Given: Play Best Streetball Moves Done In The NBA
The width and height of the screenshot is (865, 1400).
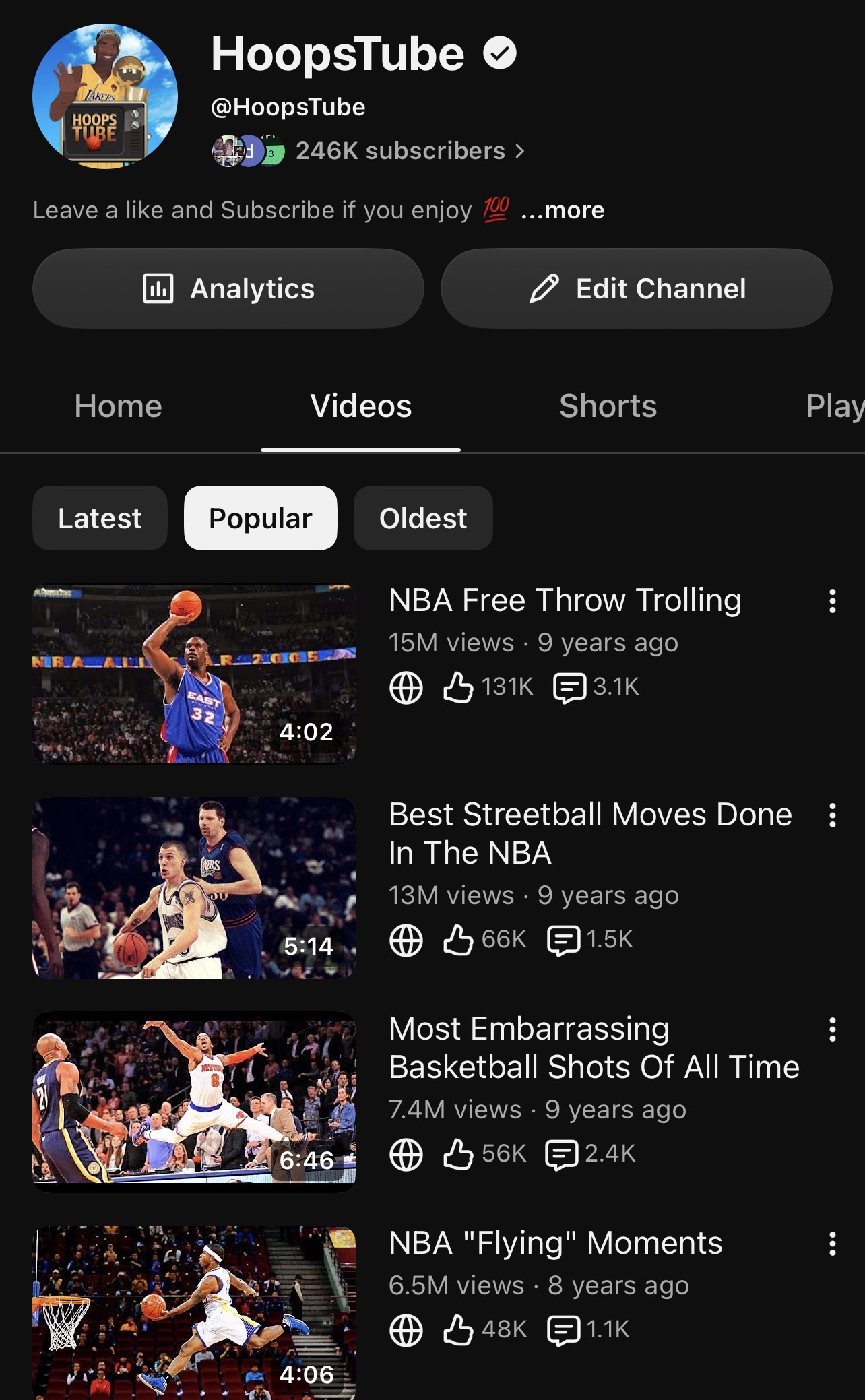Looking at the screenshot, I should 194,888.
